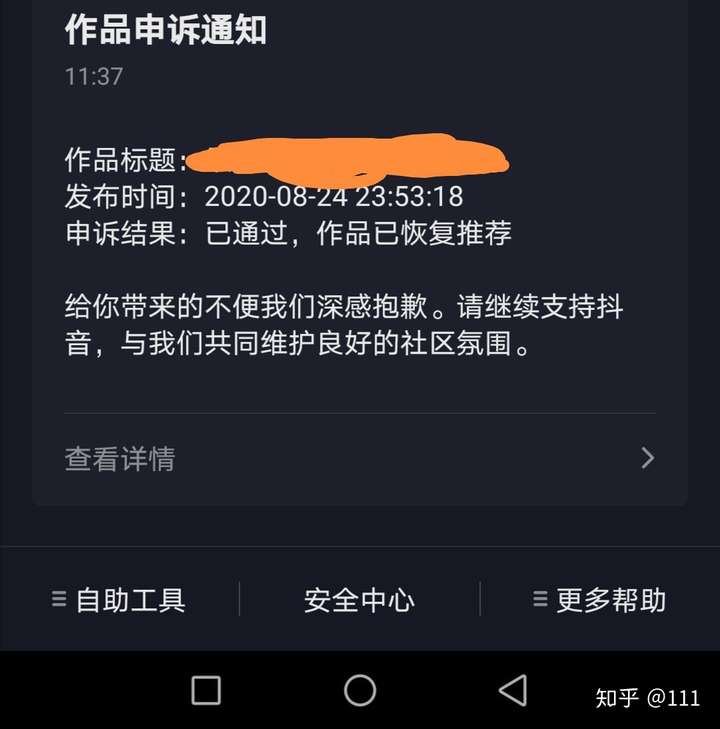Screen dimensions: 720x729
Task: Tap the system back button
Action: (x=513, y=690)
